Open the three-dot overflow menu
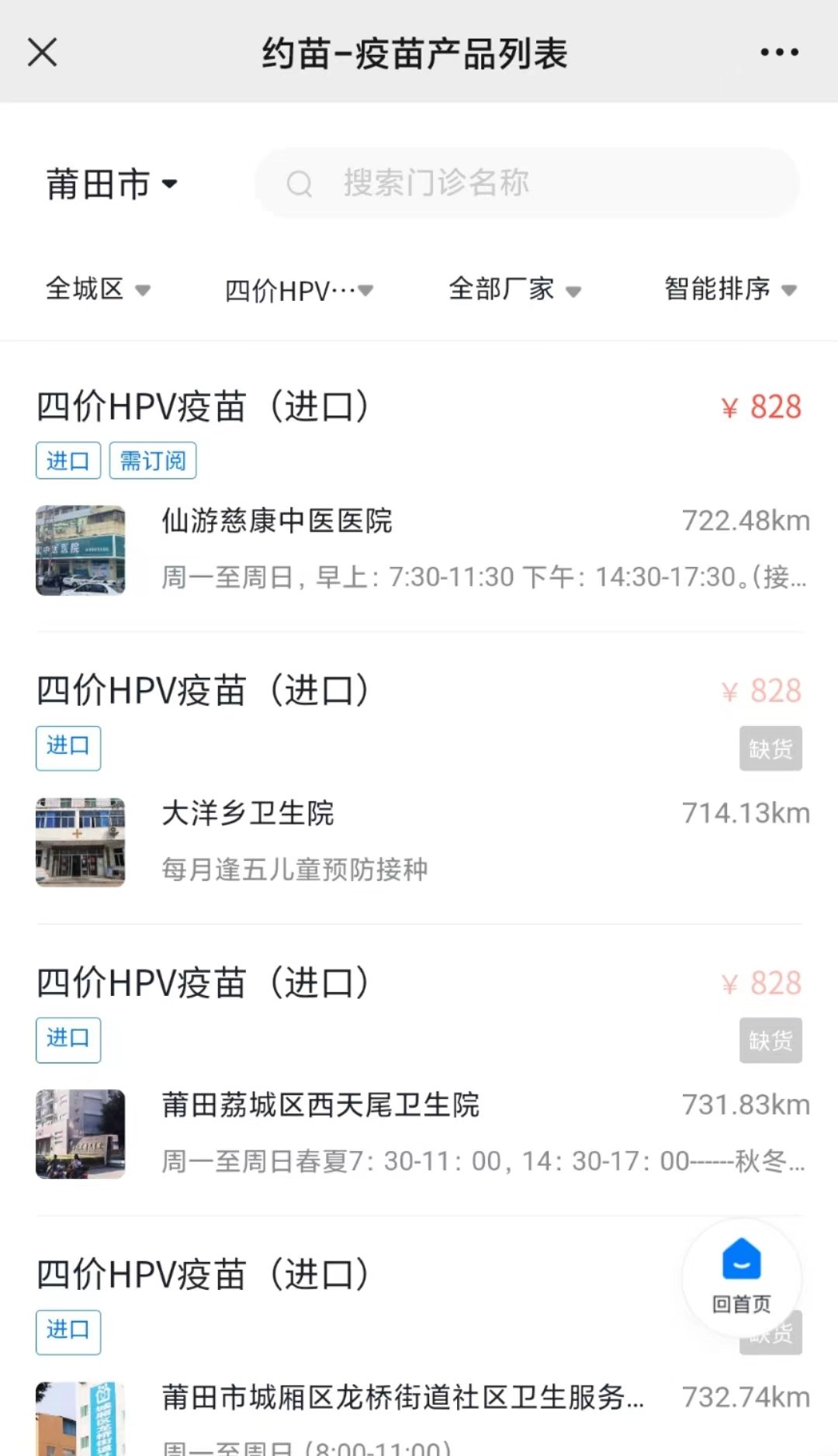838x1456 pixels. 779,53
